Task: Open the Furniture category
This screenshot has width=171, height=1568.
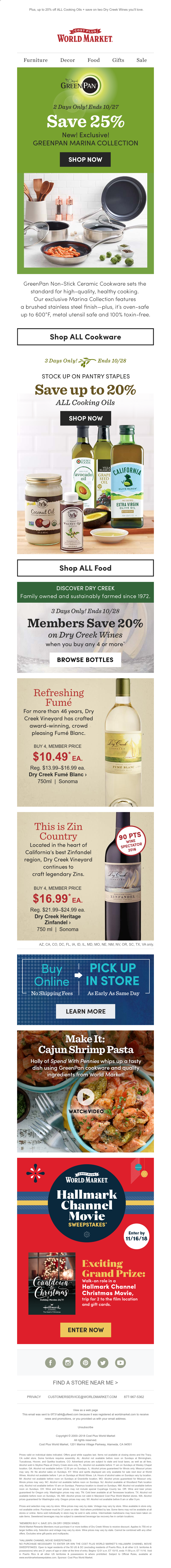Action: [x=35, y=60]
